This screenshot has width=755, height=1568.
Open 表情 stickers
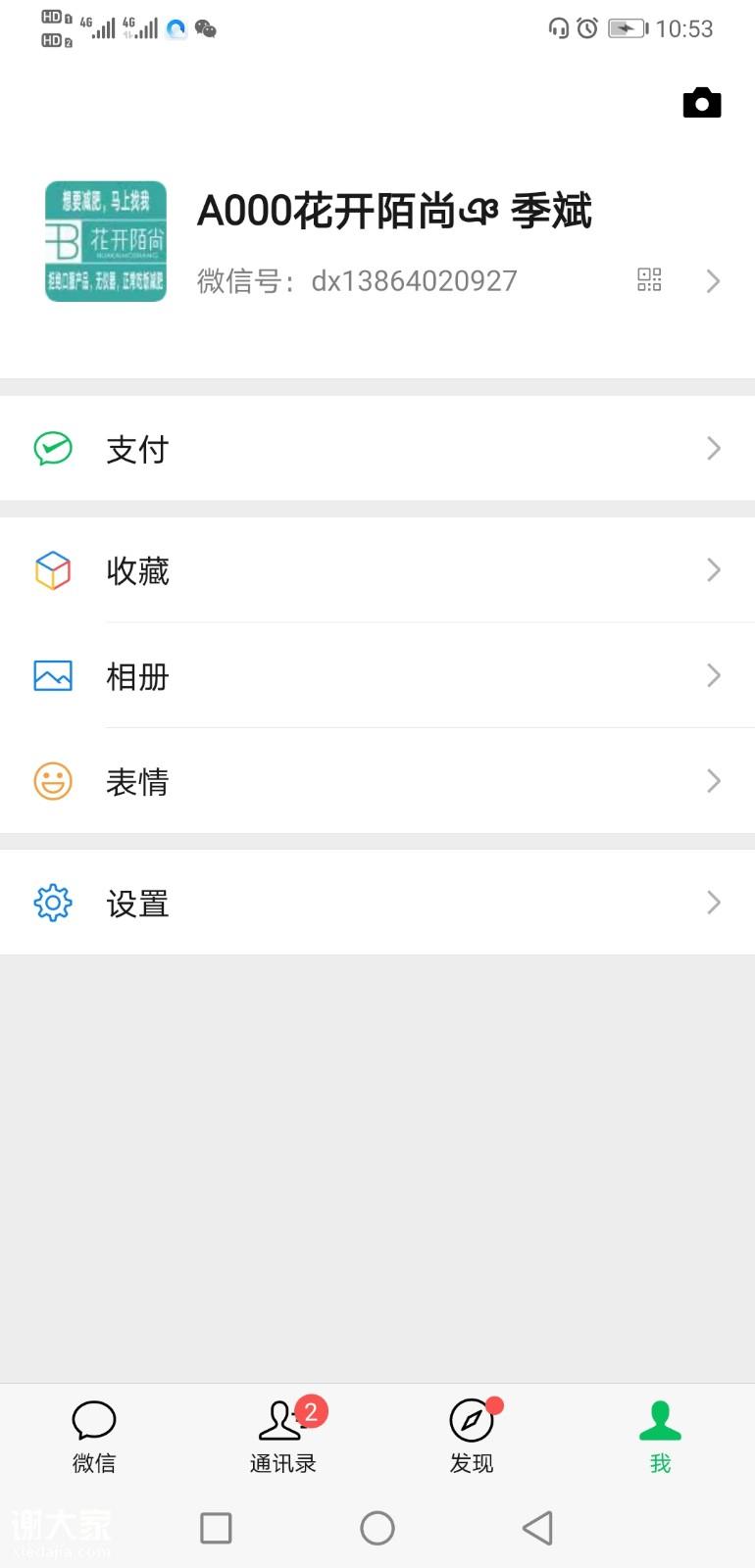pos(377,781)
